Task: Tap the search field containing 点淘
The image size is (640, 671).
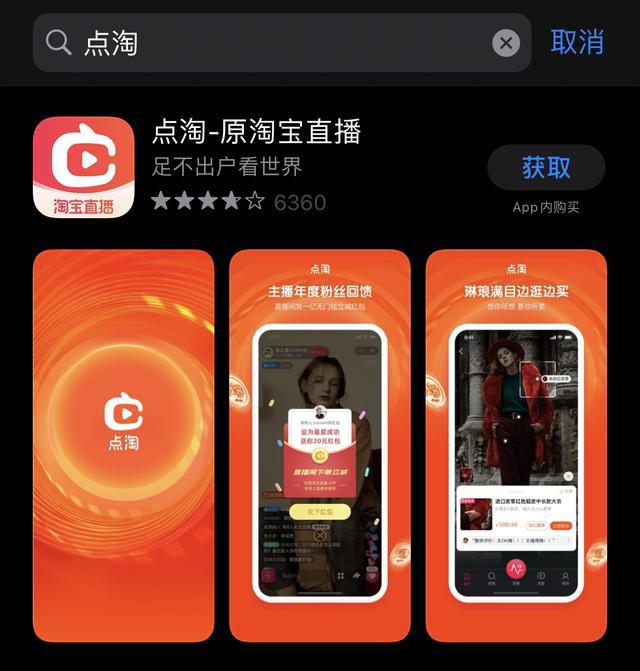Action: coord(270,42)
